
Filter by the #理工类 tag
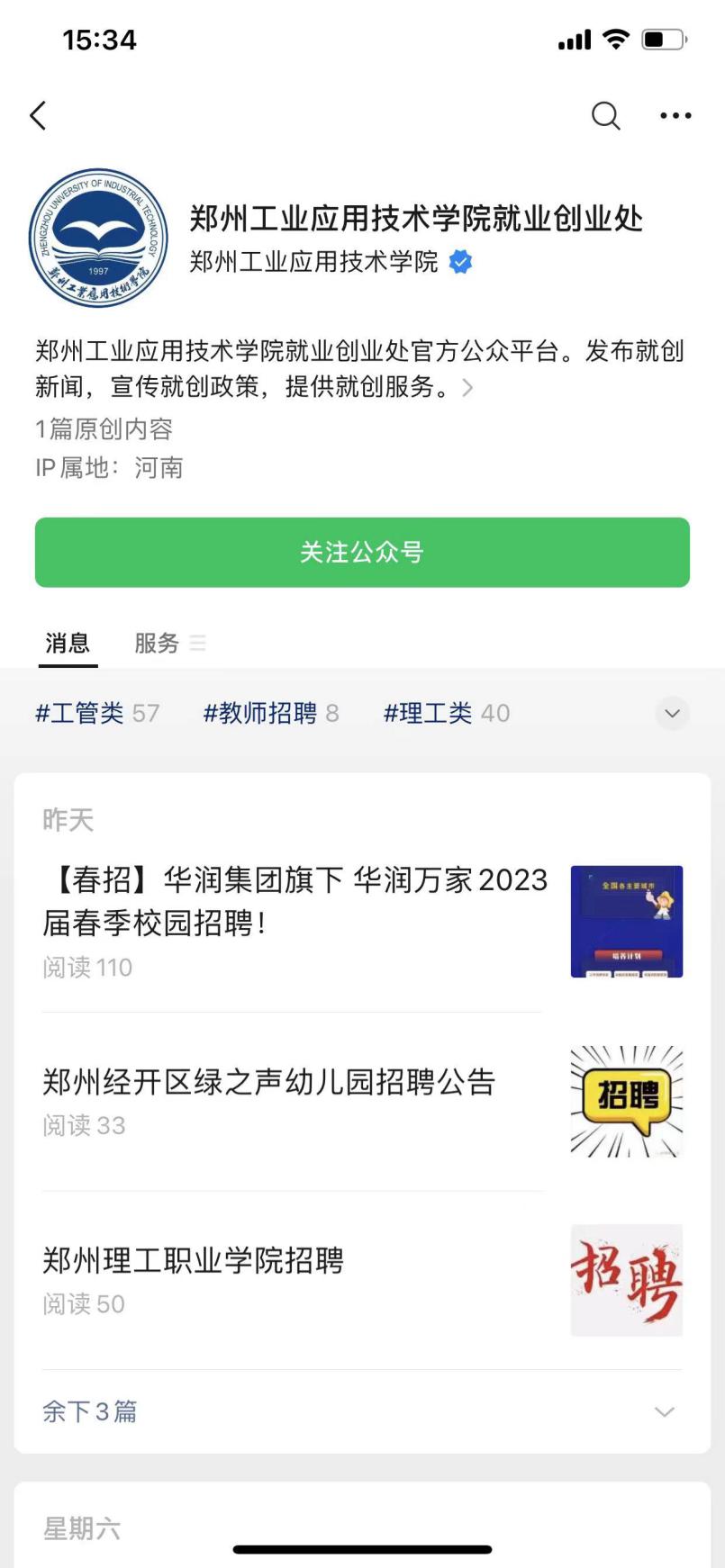tap(446, 714)
